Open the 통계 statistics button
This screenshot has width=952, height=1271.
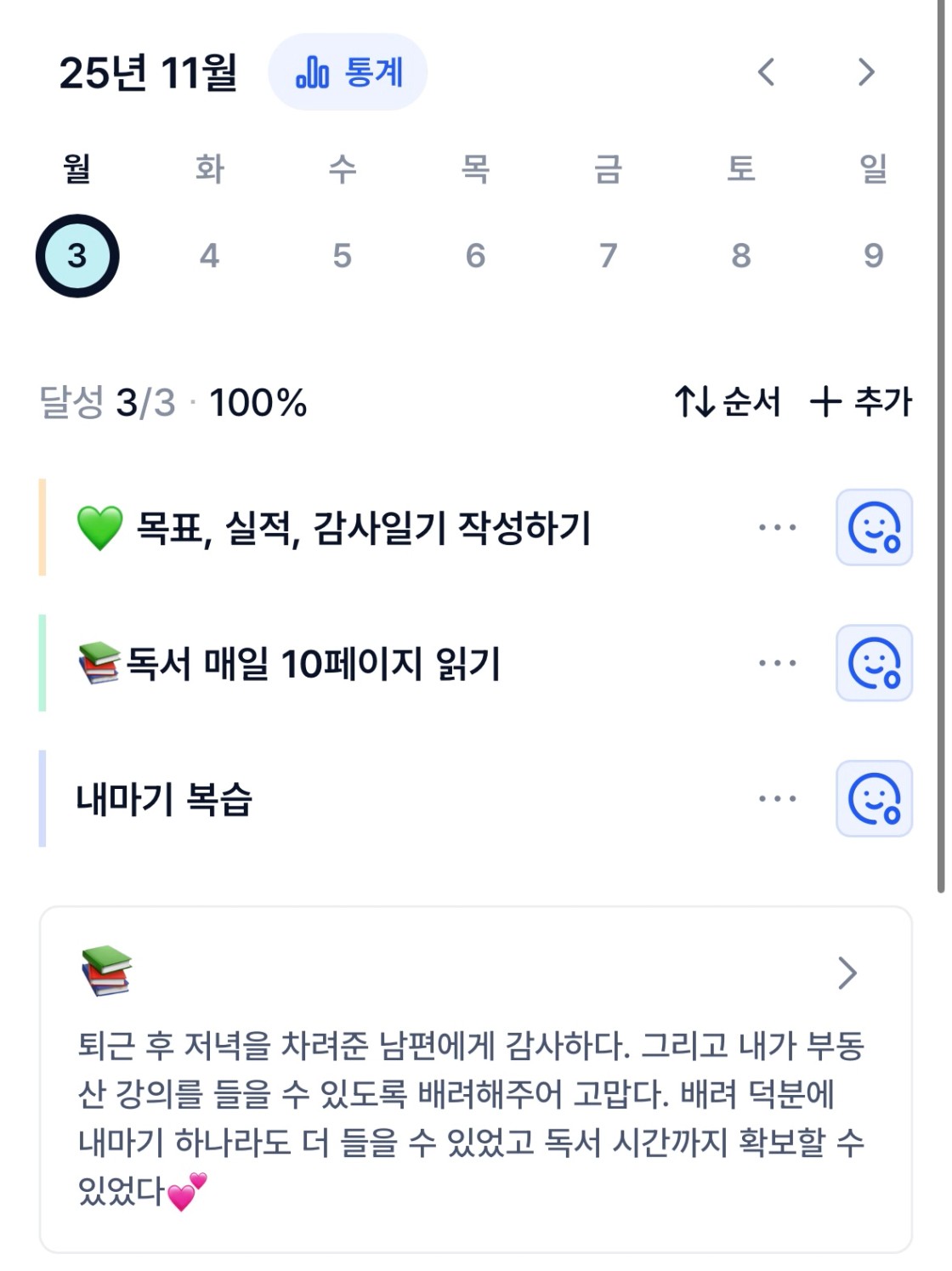(x=348, y=72)
